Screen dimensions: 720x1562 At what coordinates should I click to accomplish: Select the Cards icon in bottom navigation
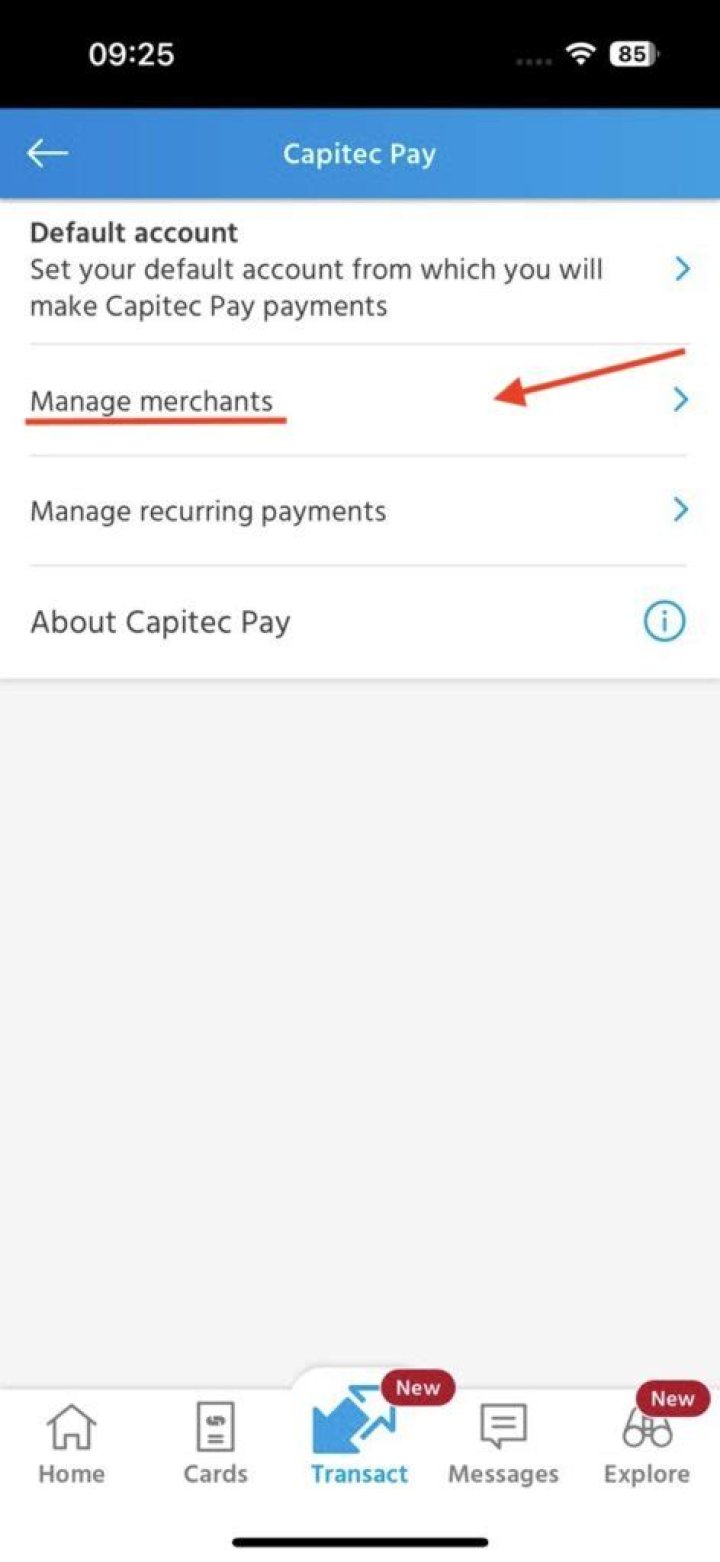(x=215, y=1427)
